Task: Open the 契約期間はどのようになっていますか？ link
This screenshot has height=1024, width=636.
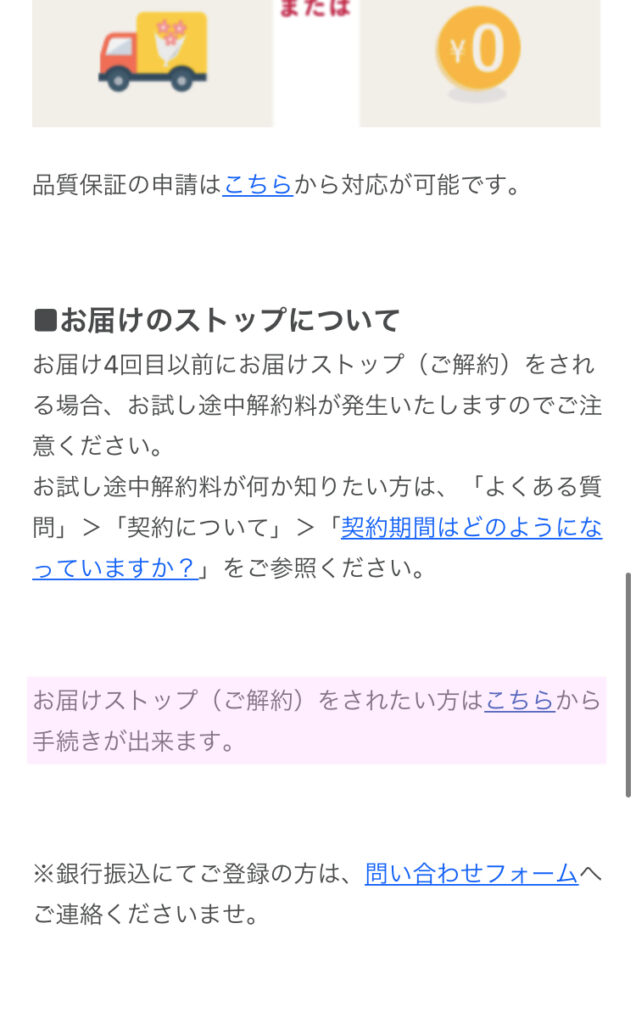Action: tap(471, 528)
